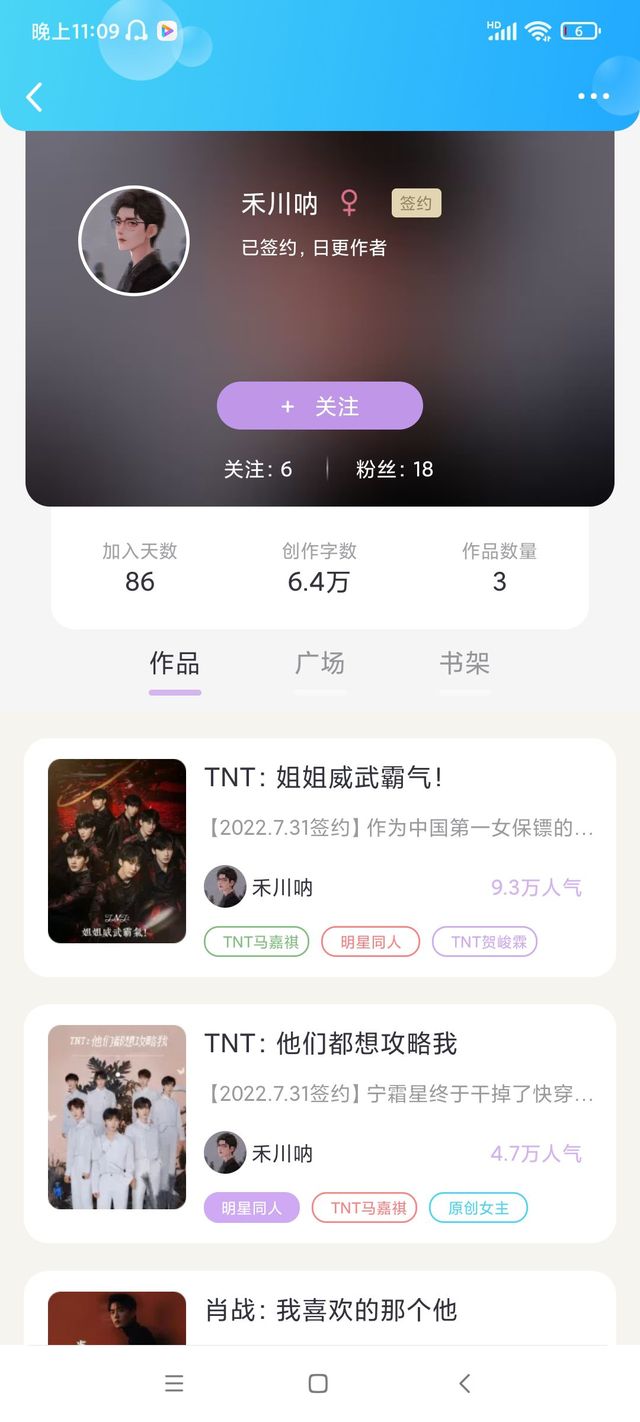Follow author 禾川呐 with 关注 button

[320, 406]
